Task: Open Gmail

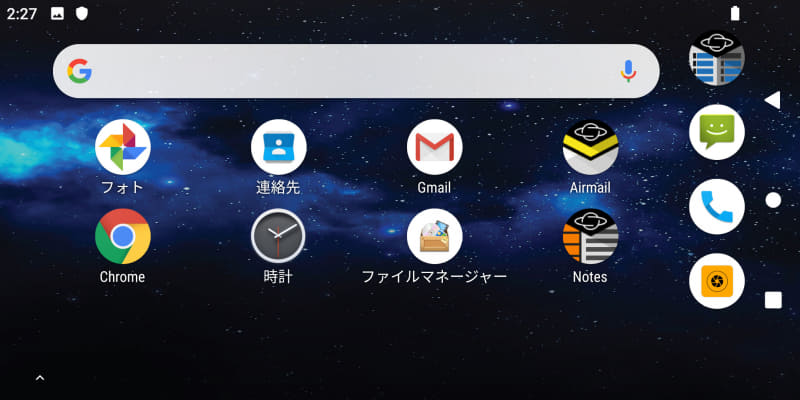Action: [434, 148]
